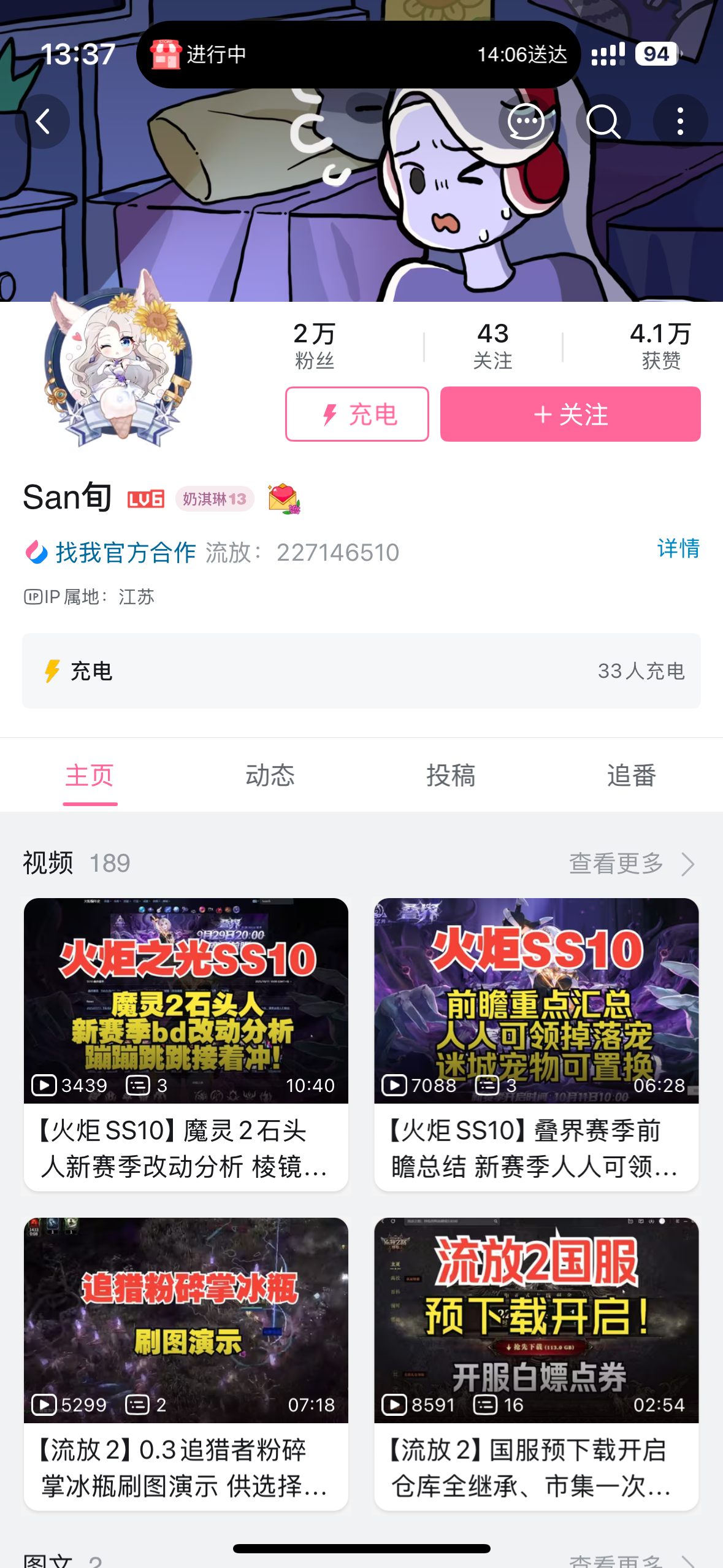Tap the 14:06送达 delivery status banner
723x1568 pixels.
(524, 54)
